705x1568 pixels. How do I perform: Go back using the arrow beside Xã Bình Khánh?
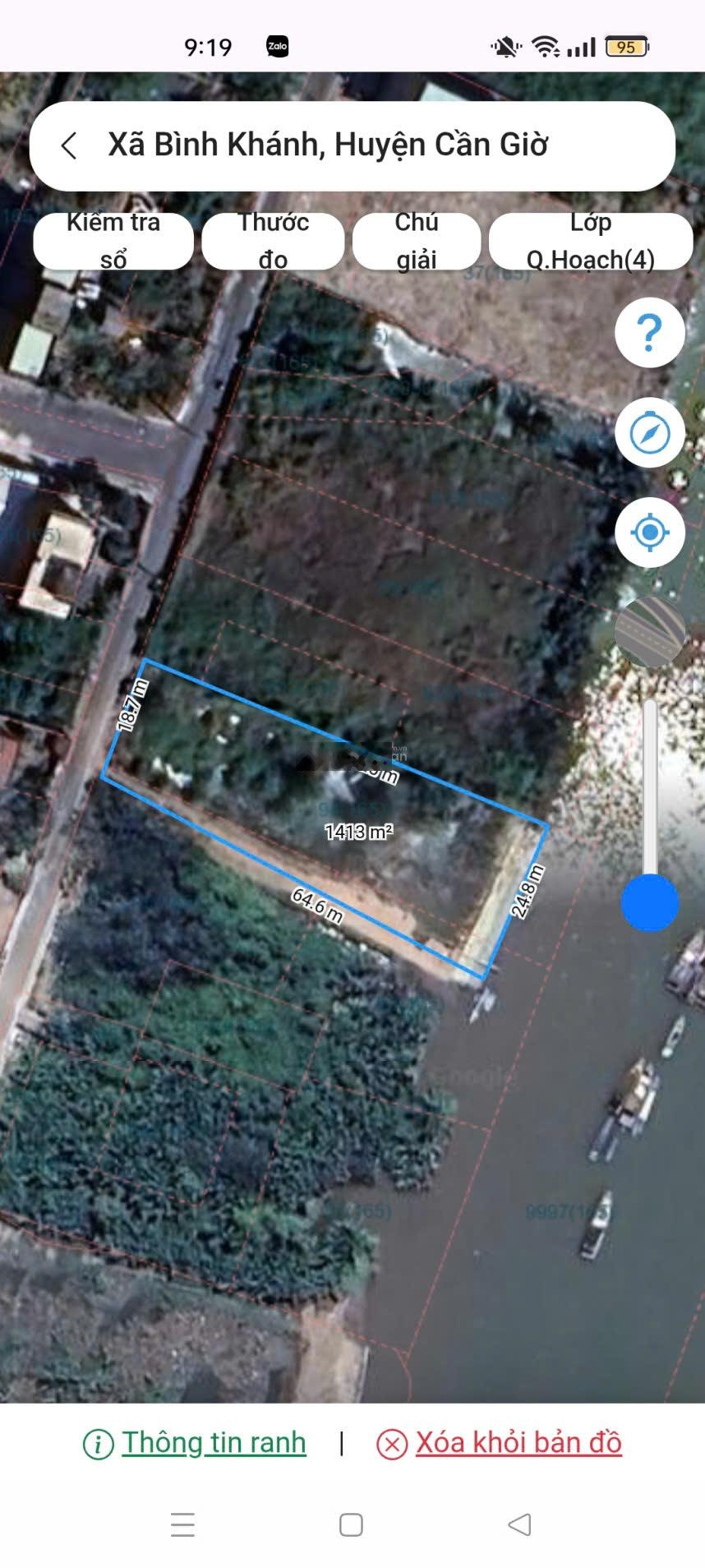coord(70,145)
